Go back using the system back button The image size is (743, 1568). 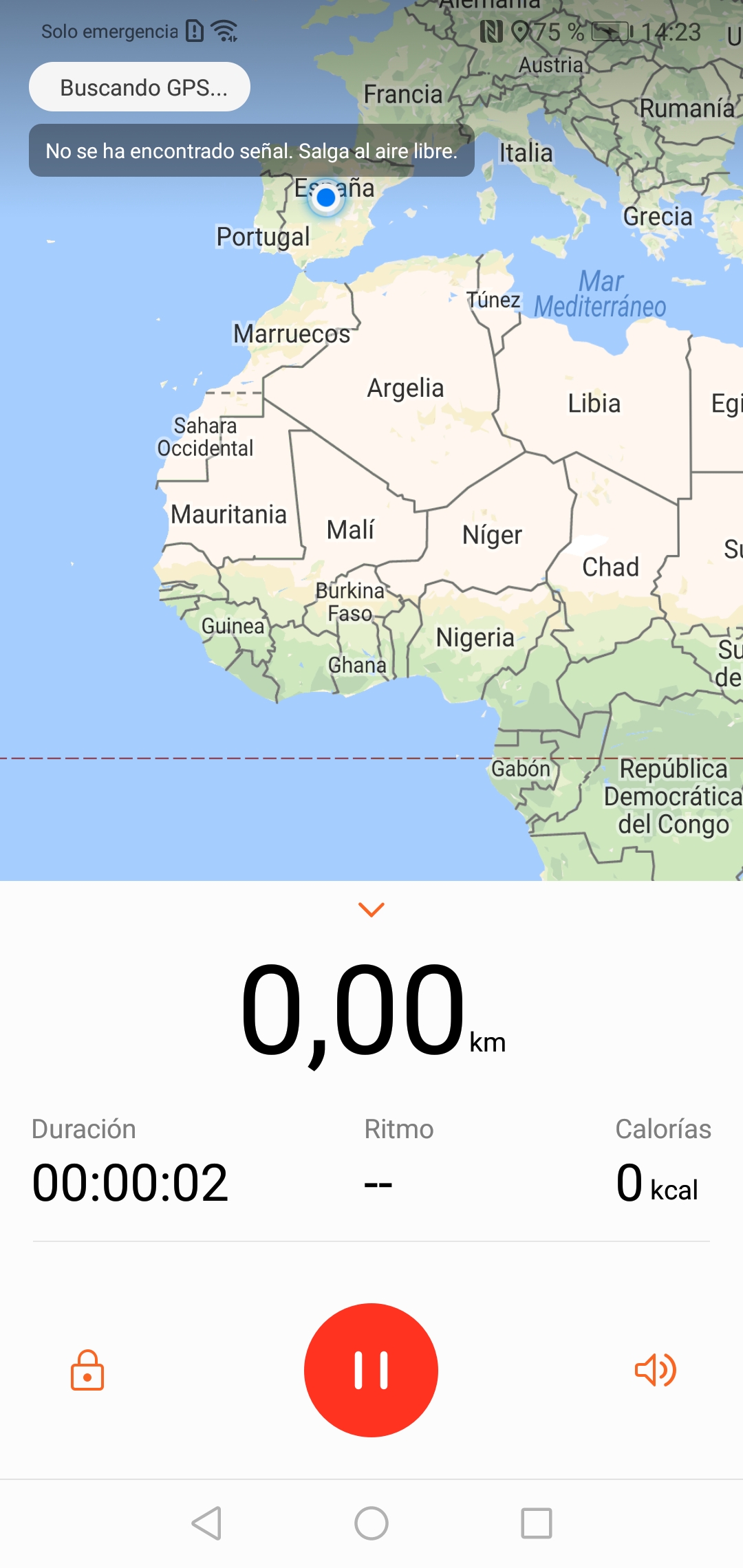point(206,1523)
